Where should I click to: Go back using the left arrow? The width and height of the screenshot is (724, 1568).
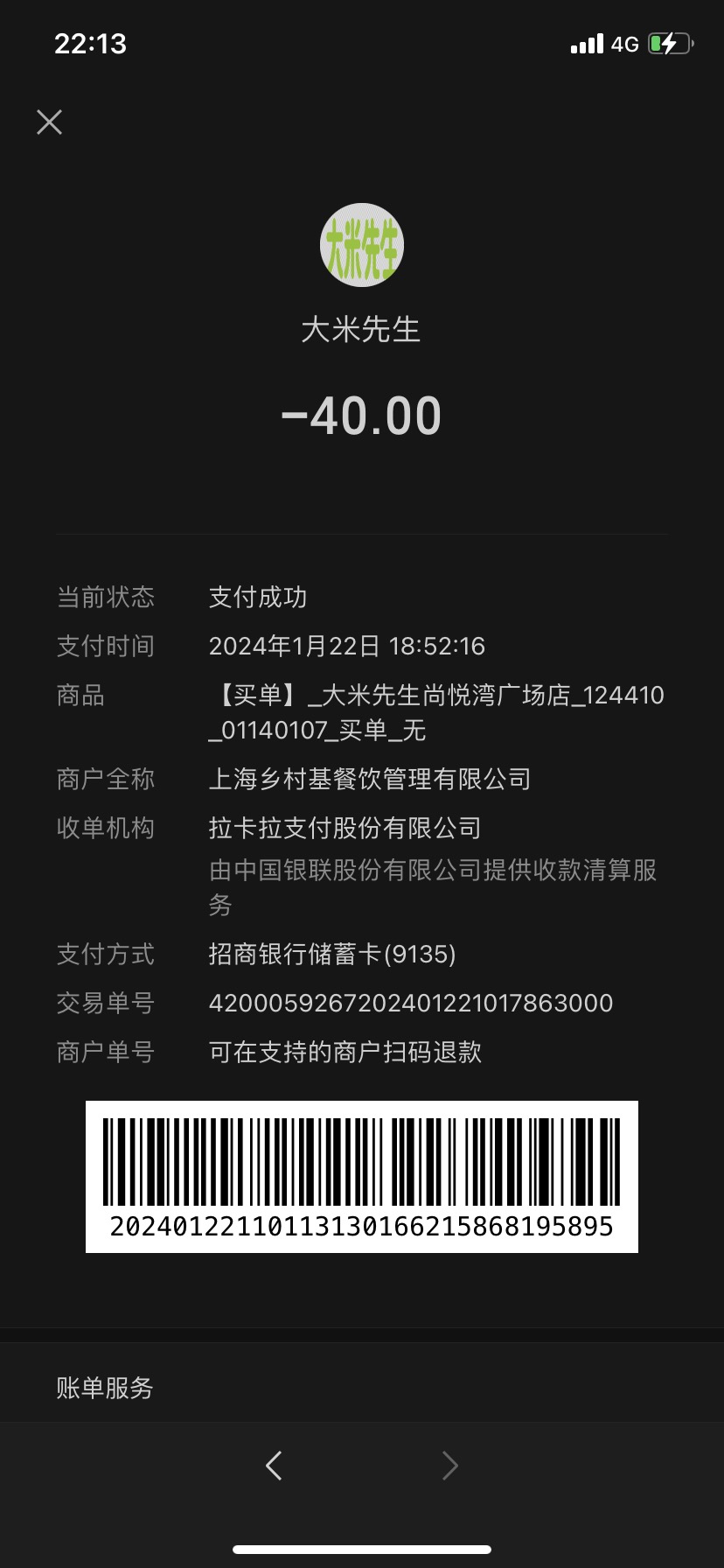click(x=274, y=1465)
